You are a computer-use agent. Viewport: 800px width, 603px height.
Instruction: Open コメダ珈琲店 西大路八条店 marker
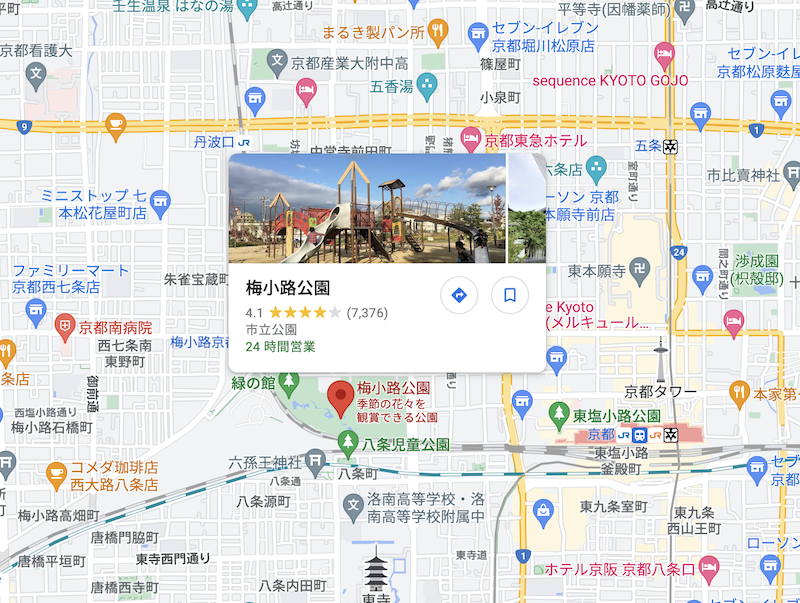point(57,473)
